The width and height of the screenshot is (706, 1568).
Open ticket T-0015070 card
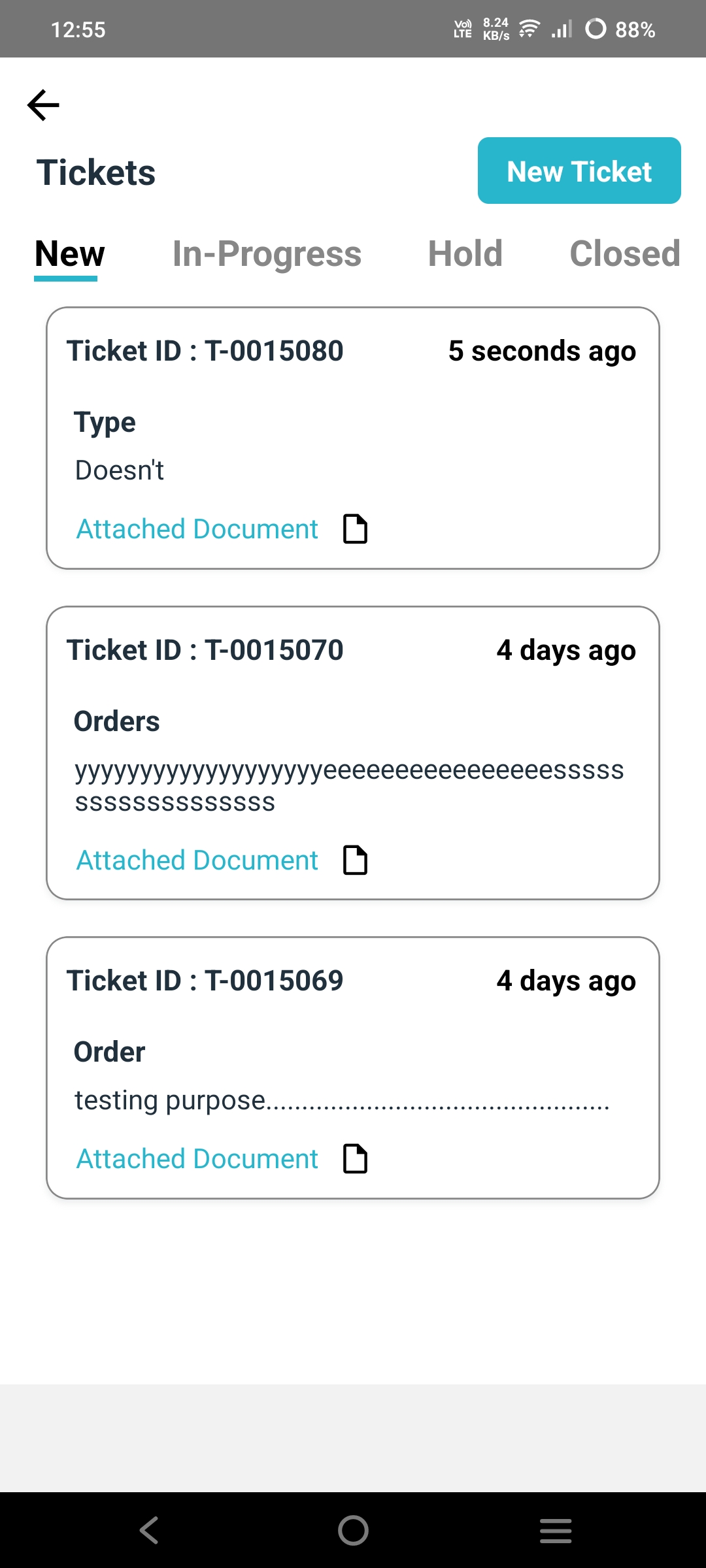353,753
